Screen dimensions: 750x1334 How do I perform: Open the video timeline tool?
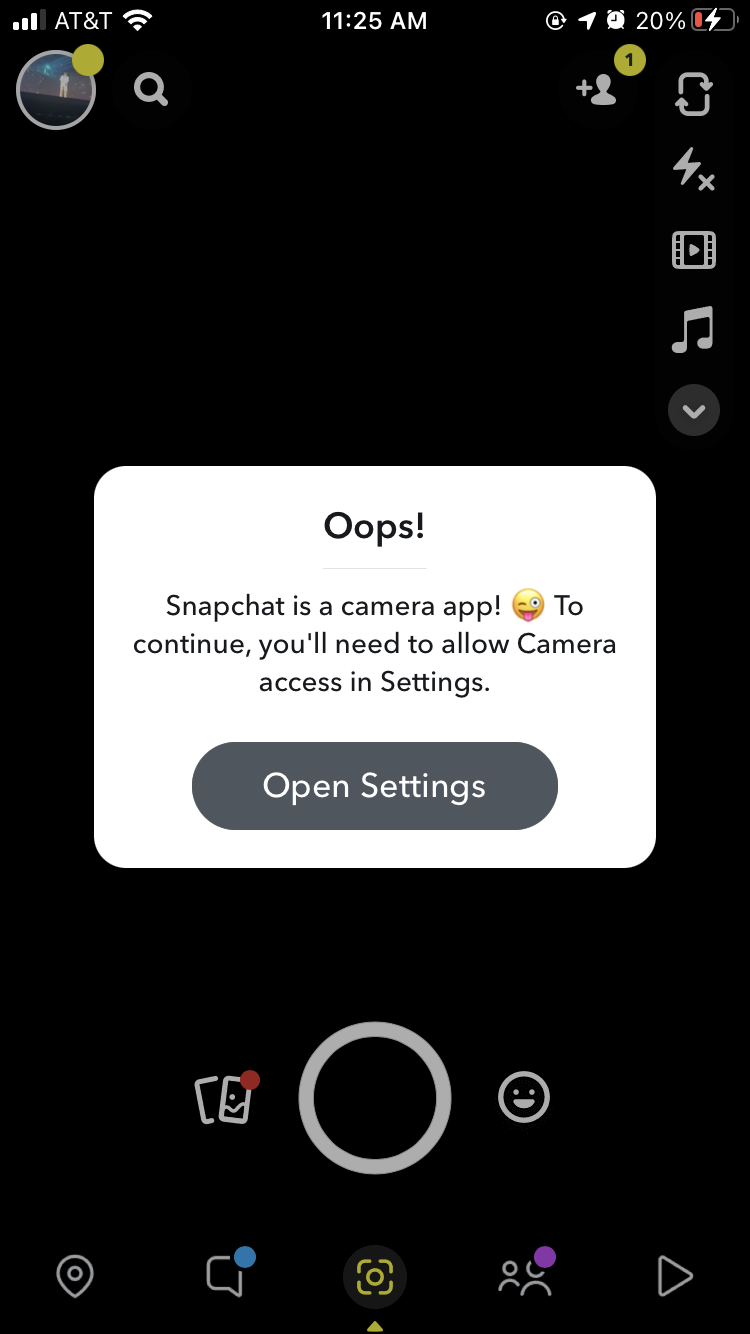point(694,249)
